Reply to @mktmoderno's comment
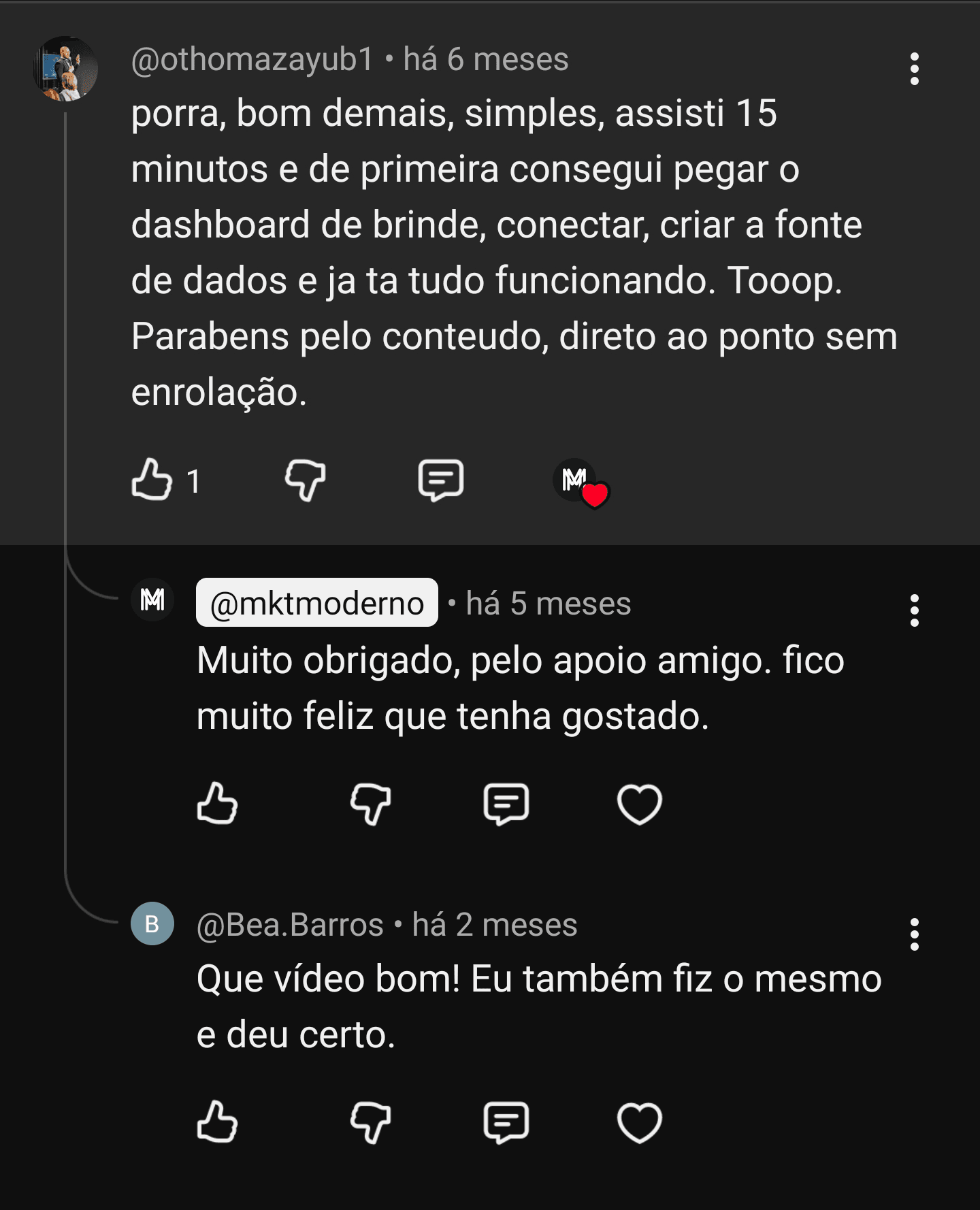 tap(506, 804)
